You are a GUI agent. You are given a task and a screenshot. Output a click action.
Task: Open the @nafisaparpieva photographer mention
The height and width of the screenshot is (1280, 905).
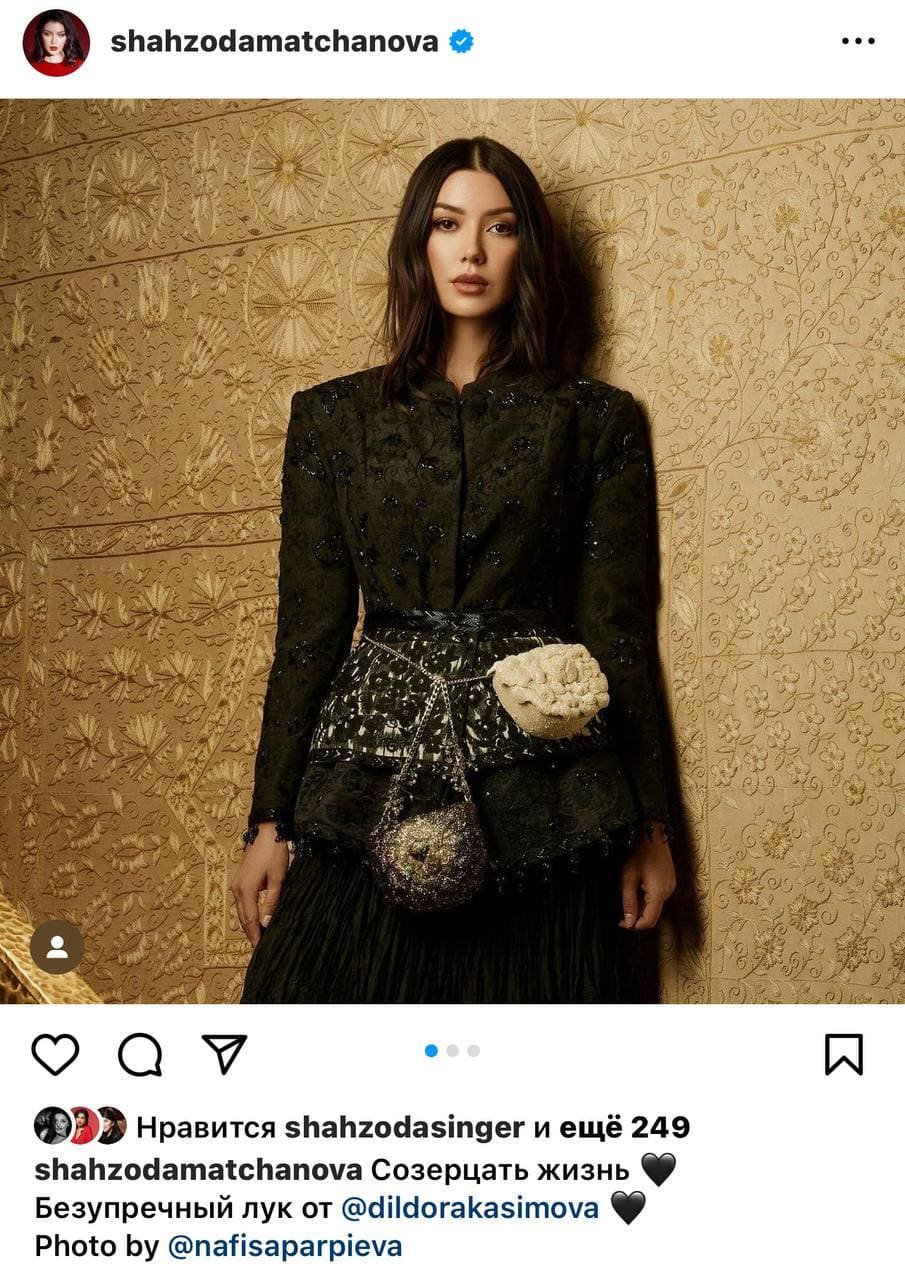[x=285, y=1246]
